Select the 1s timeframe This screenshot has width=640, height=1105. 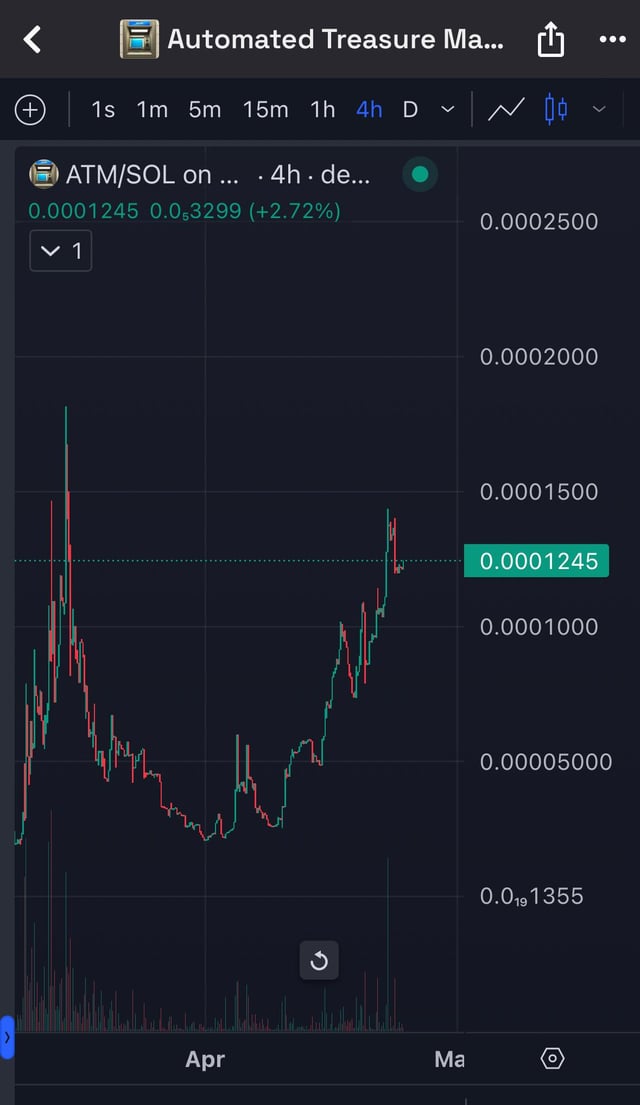[x=103, y=110]
